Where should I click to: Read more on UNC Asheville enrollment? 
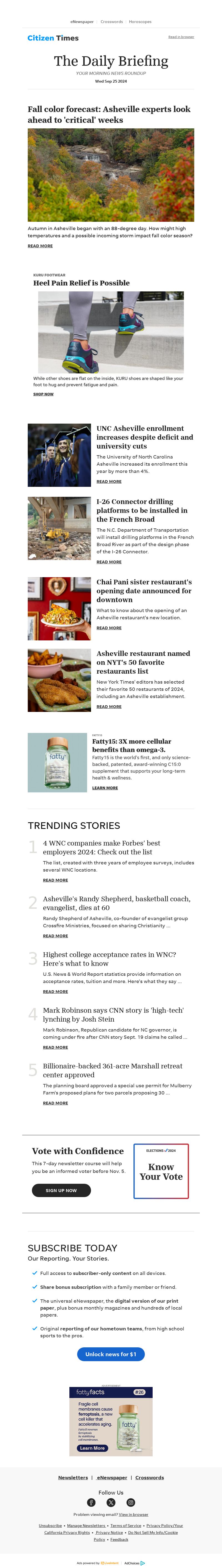pyautogui.click(x=109, y=482)
